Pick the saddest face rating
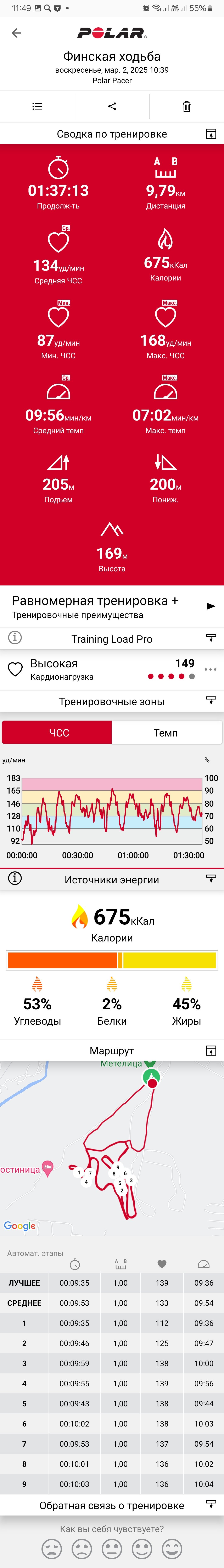Image resolution: width=224 pixels, height=1568 pixels. coord(52,1549)
